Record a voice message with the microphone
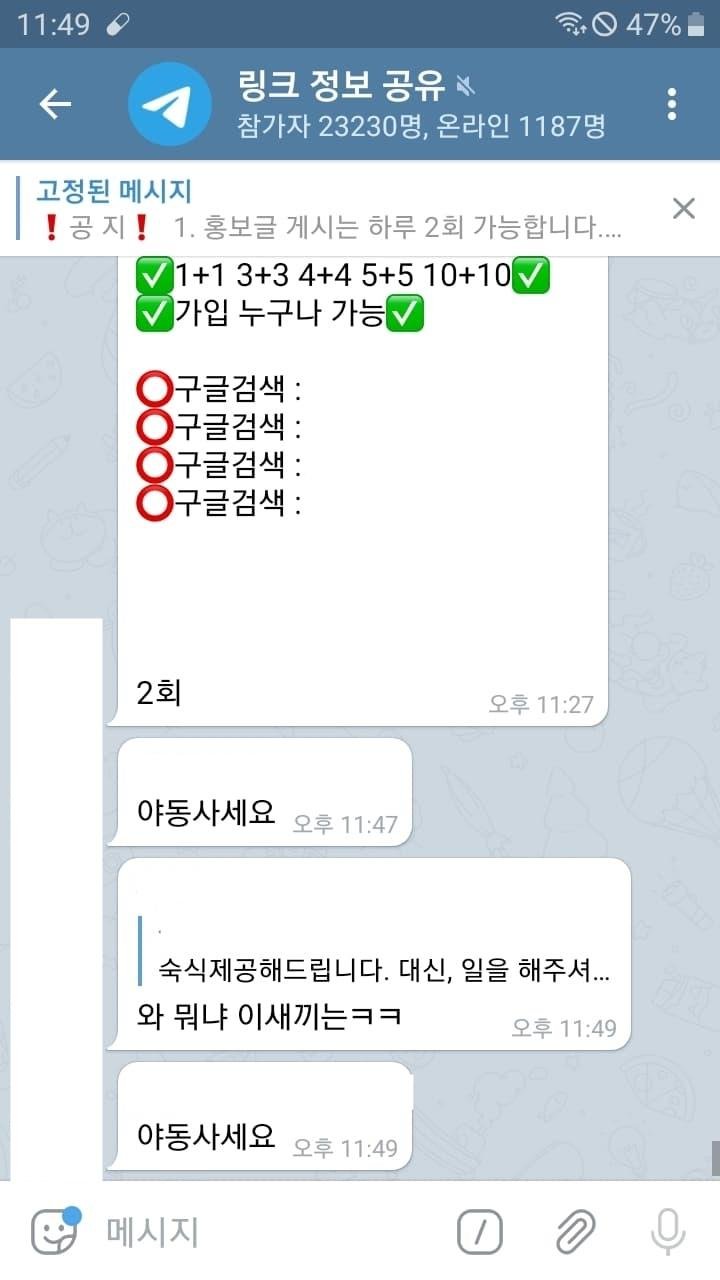The image size is (720, 1280). point(668,1231)
